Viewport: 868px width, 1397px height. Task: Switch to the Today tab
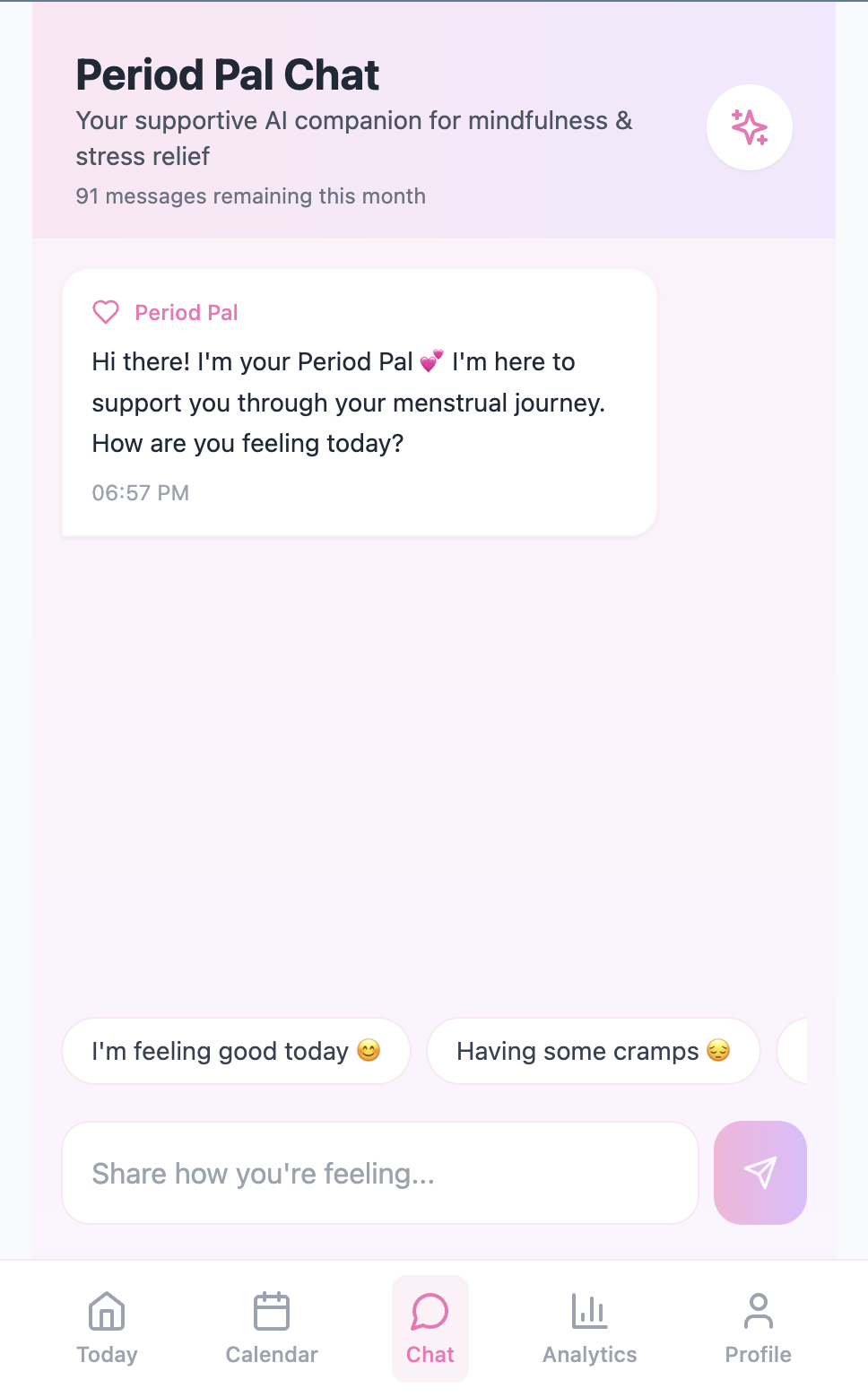[x=107, y=1329]
